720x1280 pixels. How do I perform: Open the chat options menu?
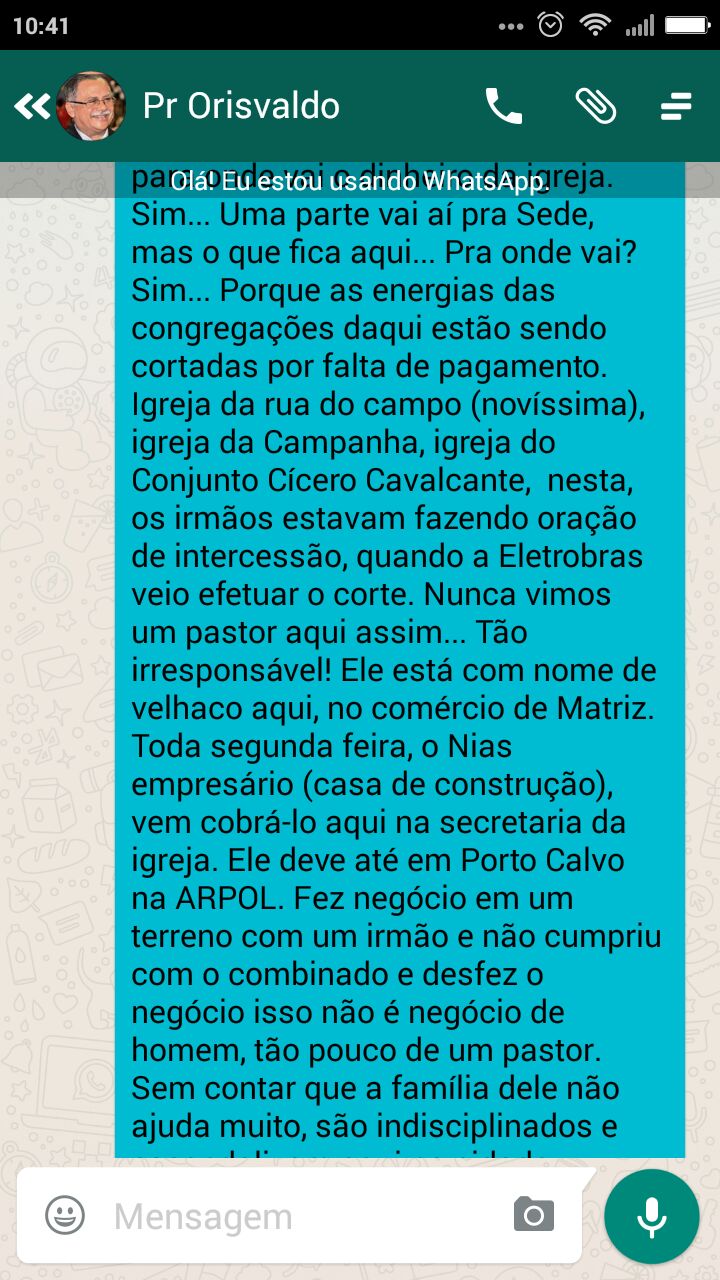[677, 106]
